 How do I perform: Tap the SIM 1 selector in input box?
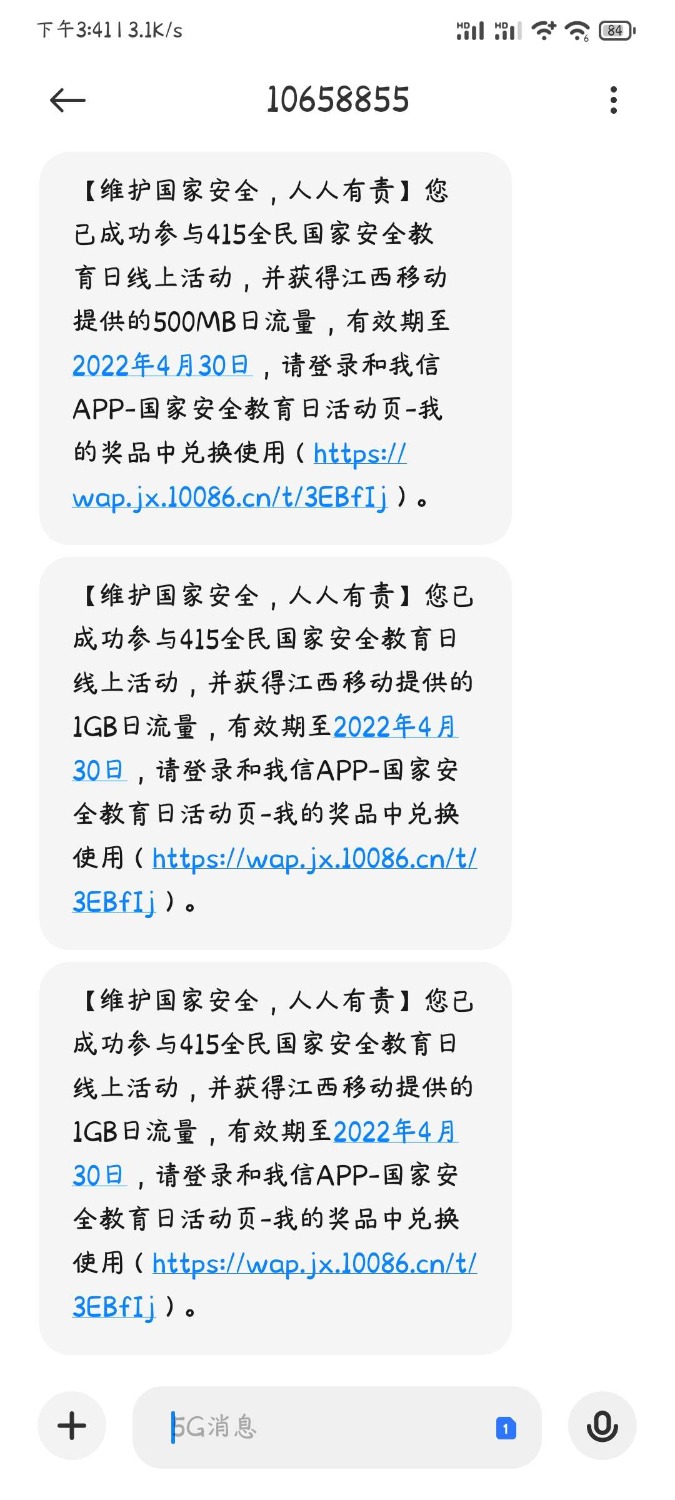[x=506, y=1428]
